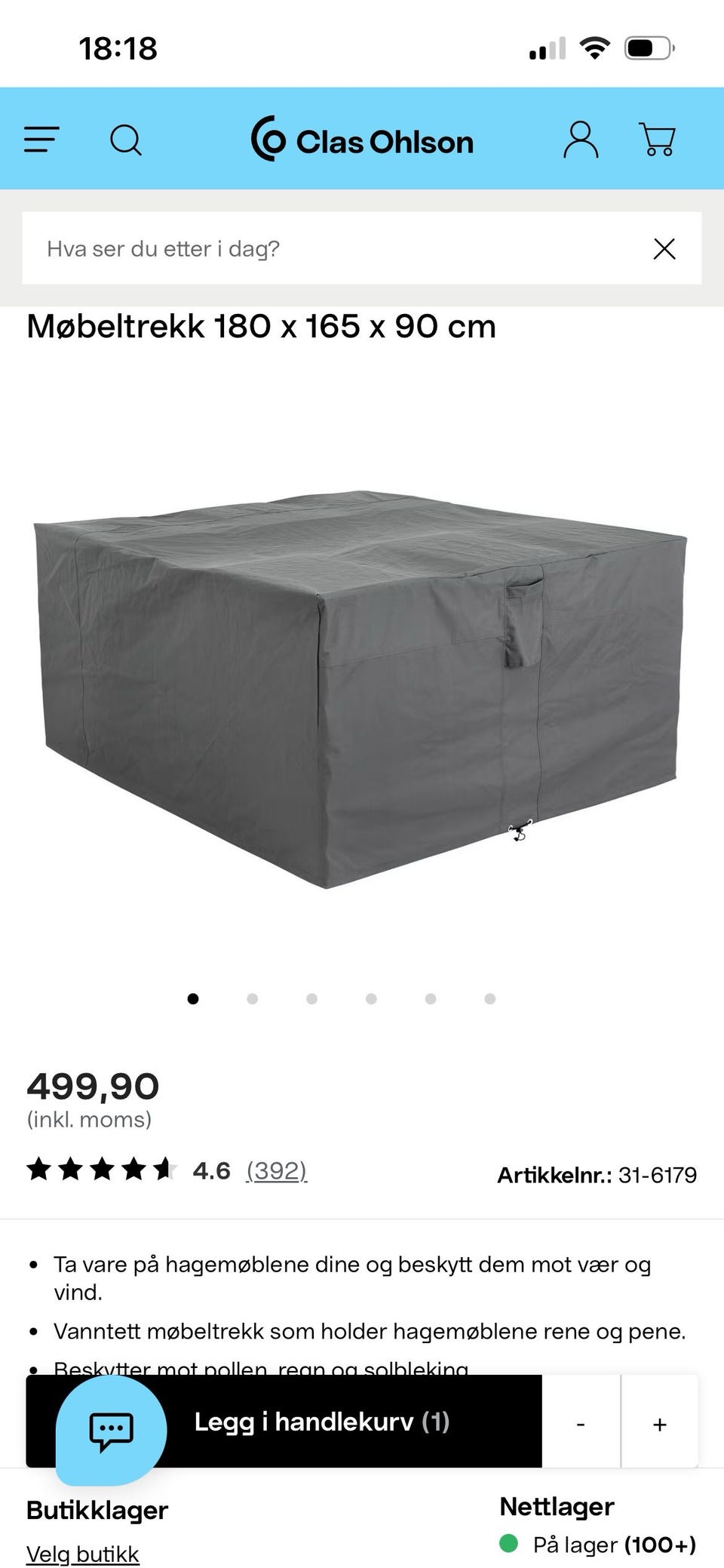
Task: Open the Møbeltrekk product image
Action: coord(360,689)
